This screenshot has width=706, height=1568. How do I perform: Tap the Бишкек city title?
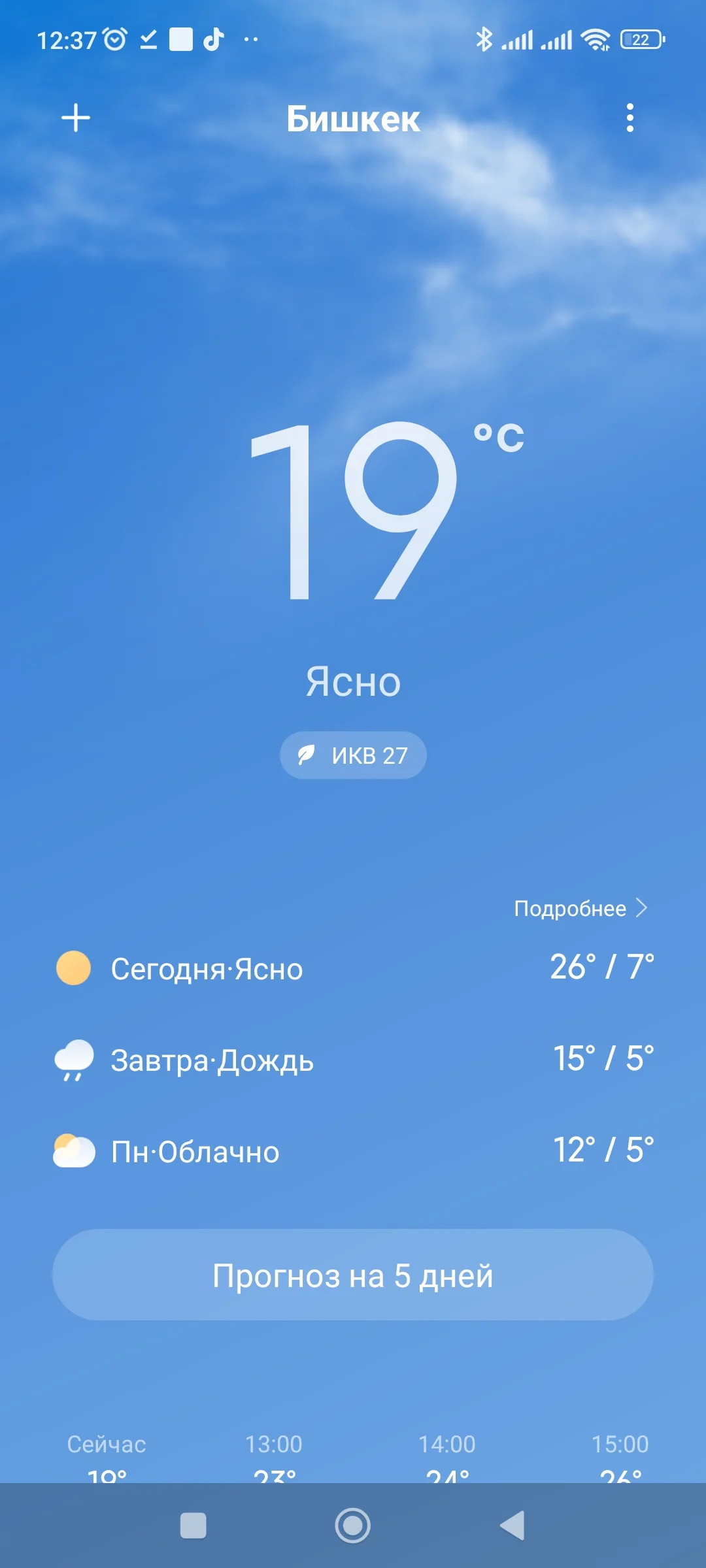click(x=353, y=118)
